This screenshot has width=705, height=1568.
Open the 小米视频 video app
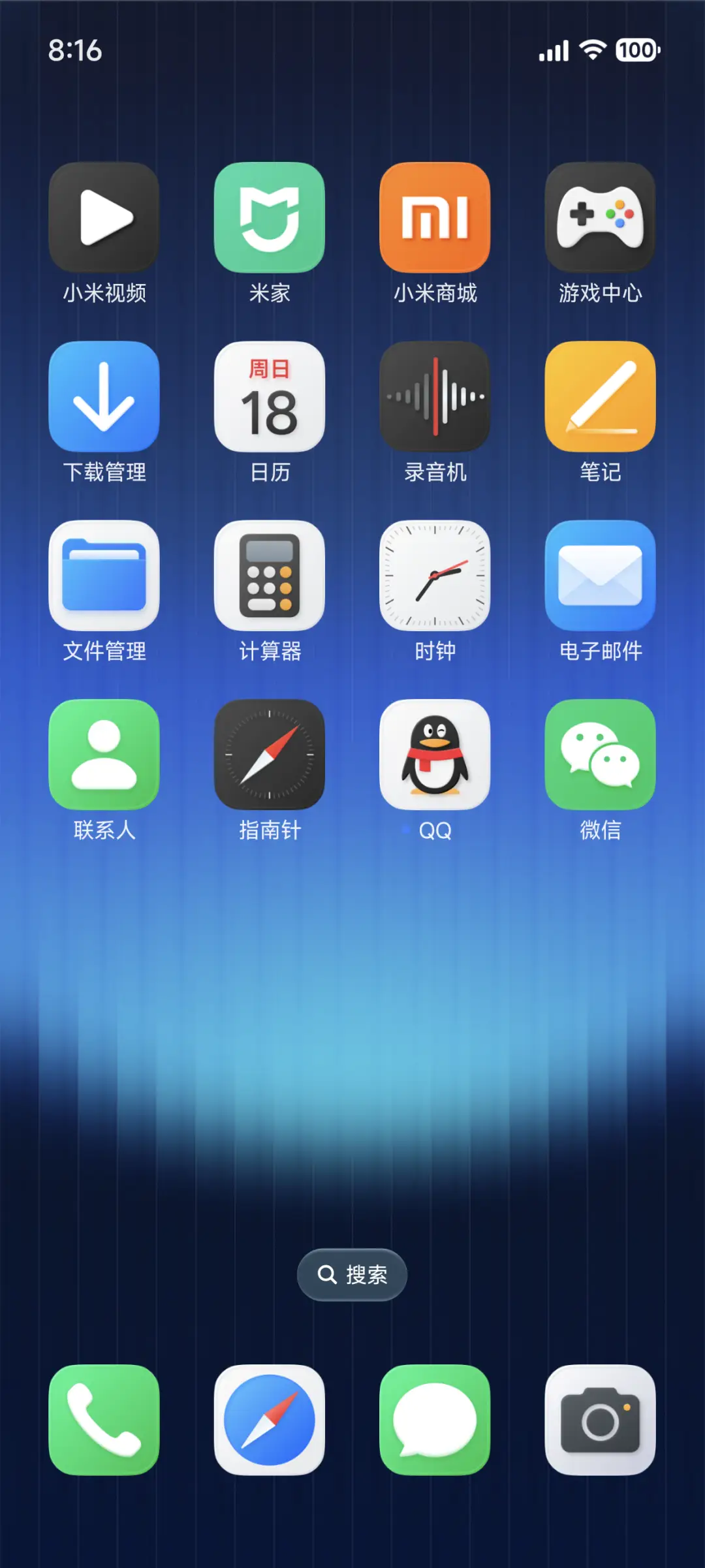(x=104, y=218)
